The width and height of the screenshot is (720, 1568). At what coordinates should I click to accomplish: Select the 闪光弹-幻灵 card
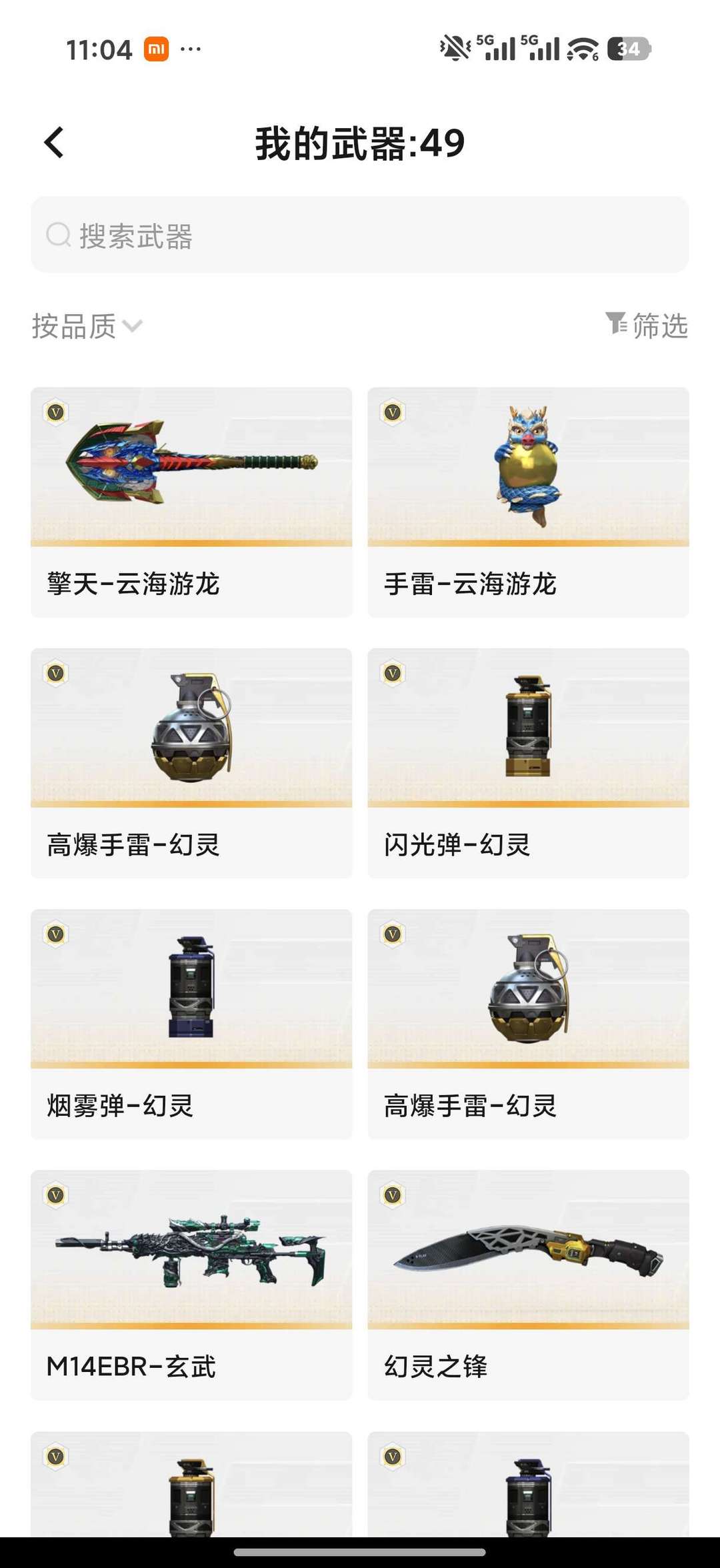point(528,762)
